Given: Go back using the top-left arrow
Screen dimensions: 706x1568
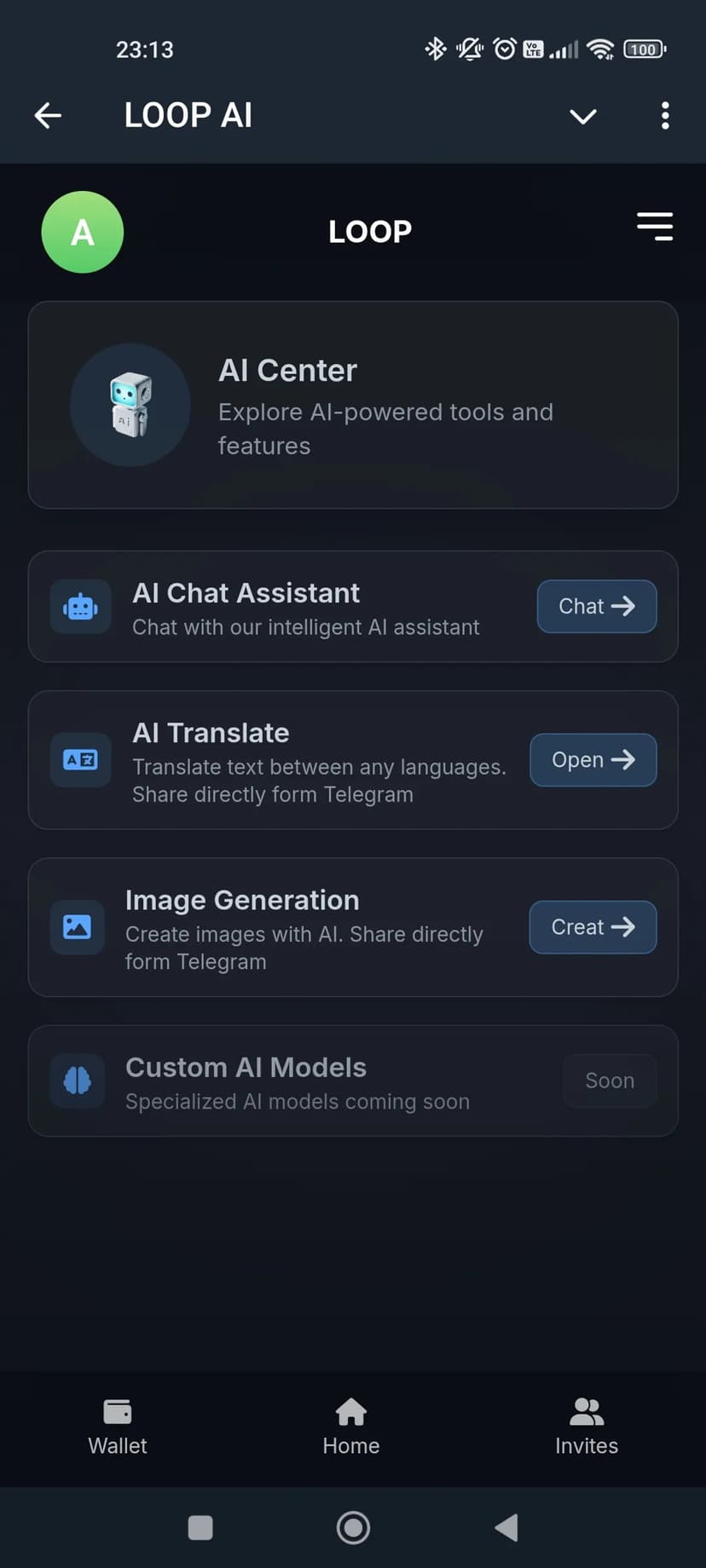Looking at the screenshot, I should (48, 116).
